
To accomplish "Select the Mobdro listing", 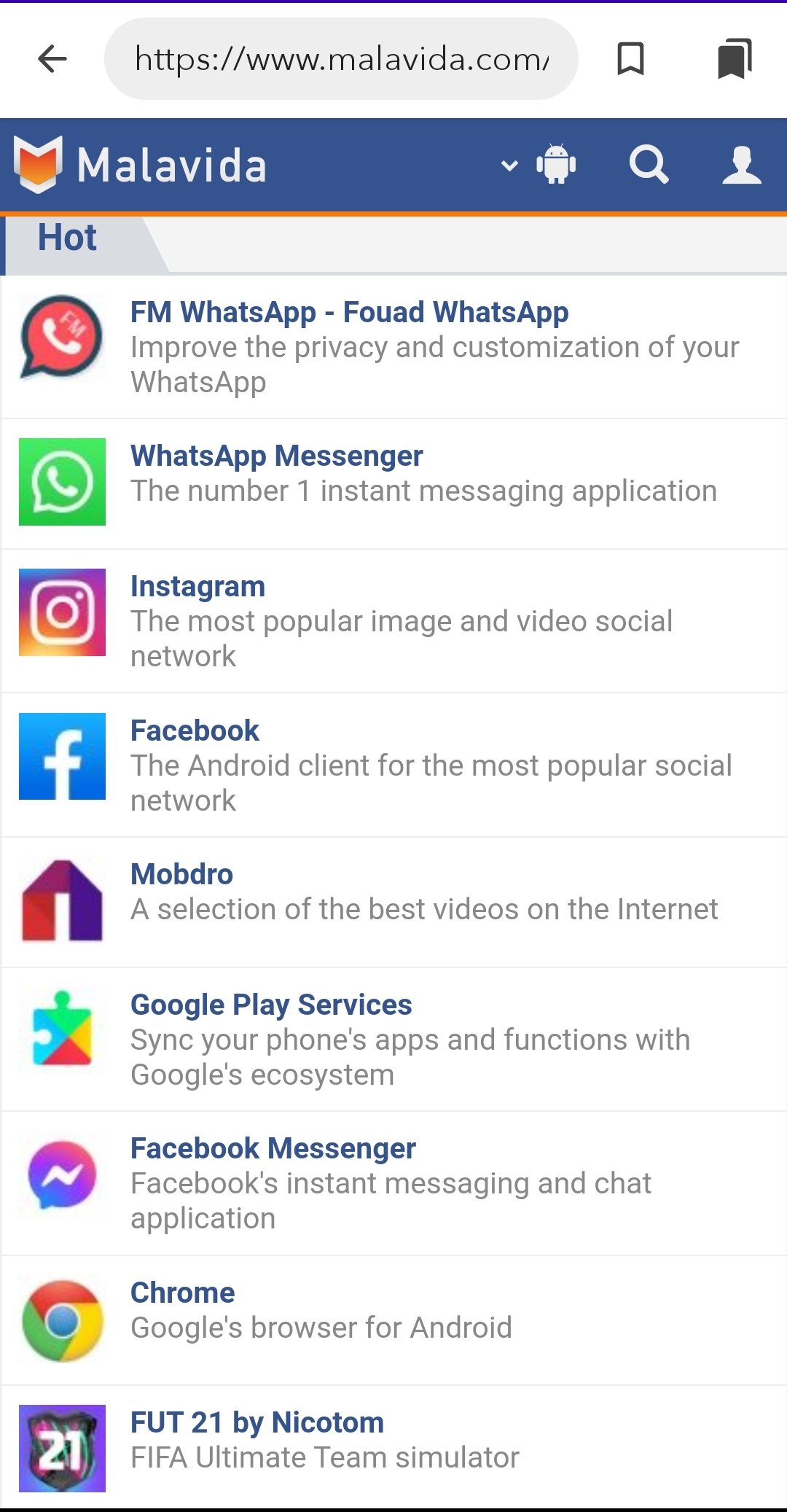I will (393, 903).
